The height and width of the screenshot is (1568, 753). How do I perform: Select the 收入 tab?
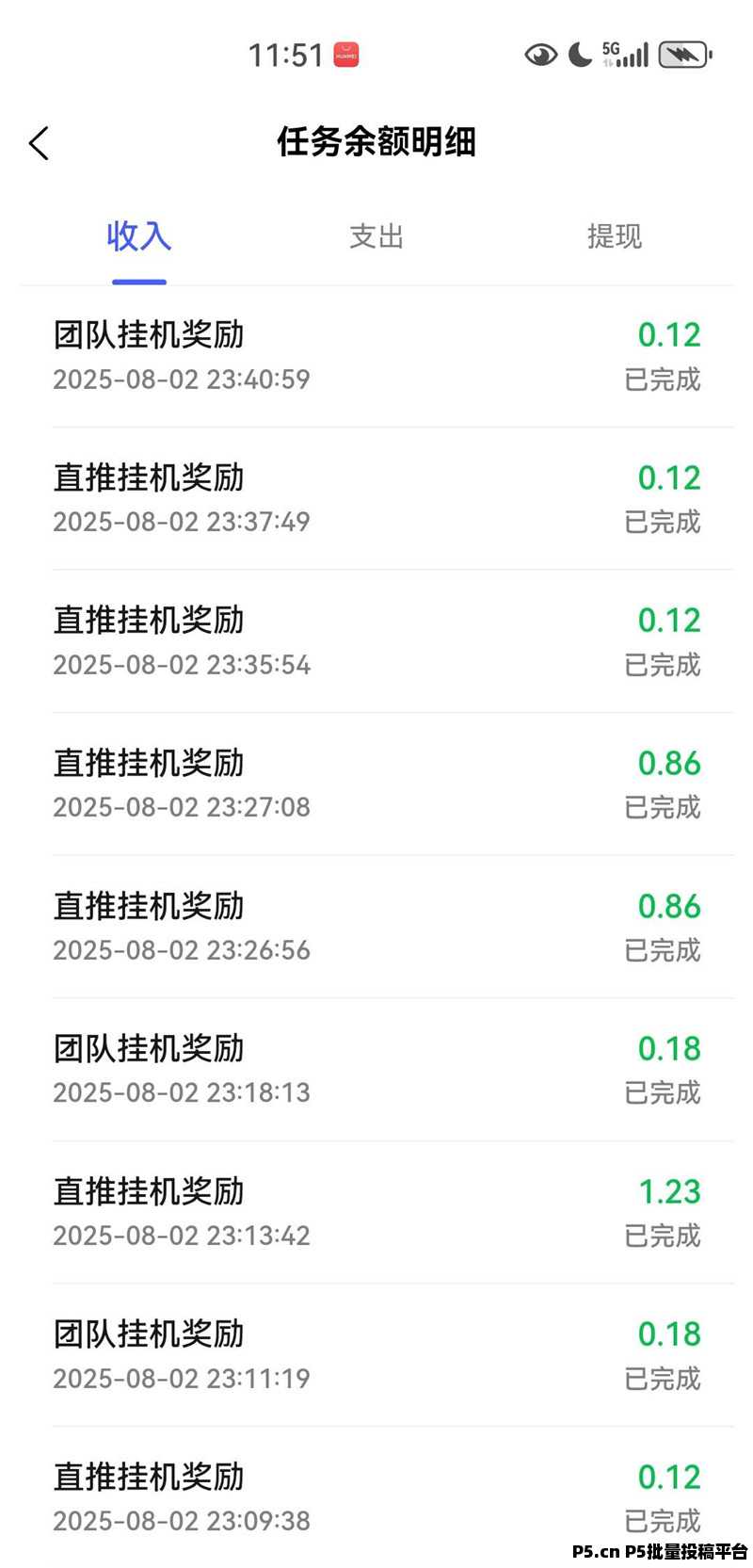[139, 235]
